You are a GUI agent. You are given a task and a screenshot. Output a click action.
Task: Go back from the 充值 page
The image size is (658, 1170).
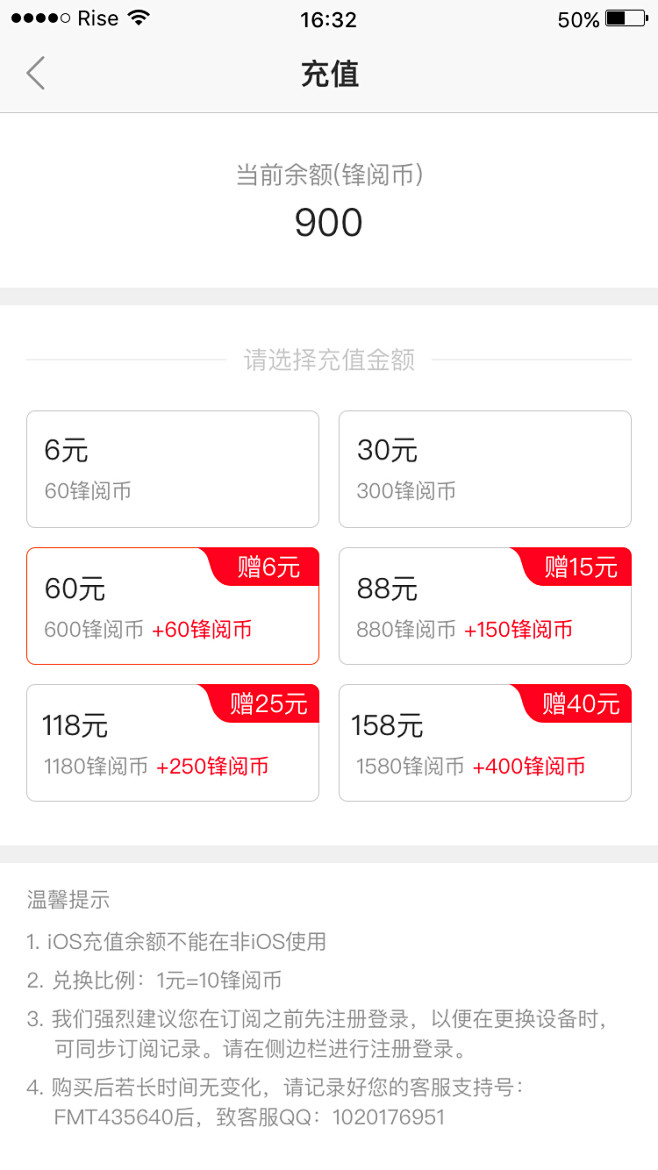coord(36,74)
